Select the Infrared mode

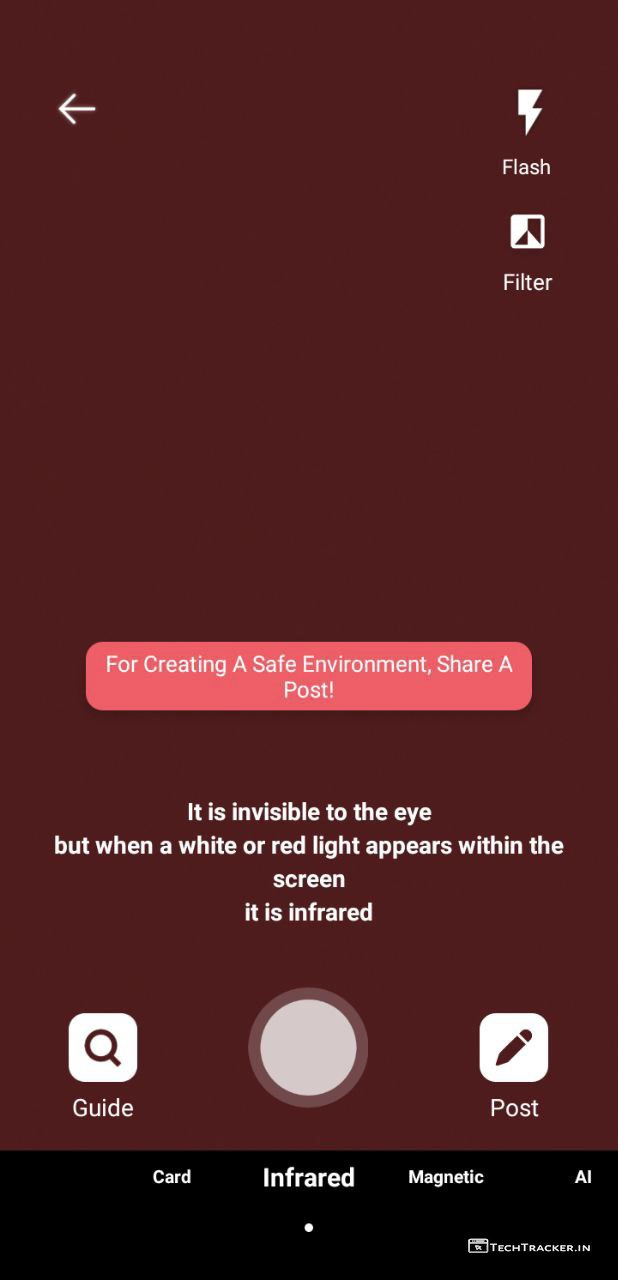[308, 1177]
